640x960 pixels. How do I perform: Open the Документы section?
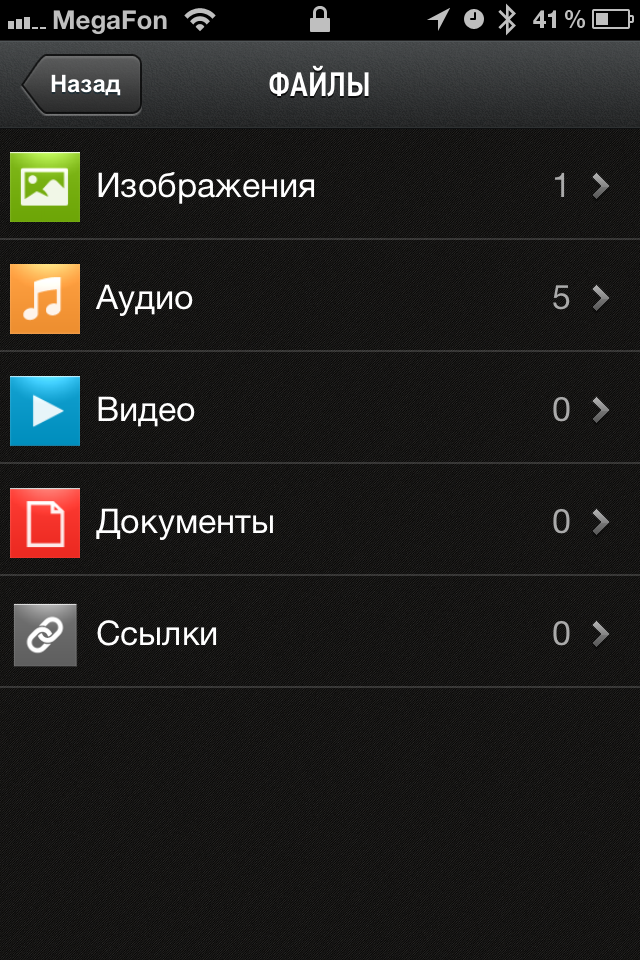pos(320,522)
